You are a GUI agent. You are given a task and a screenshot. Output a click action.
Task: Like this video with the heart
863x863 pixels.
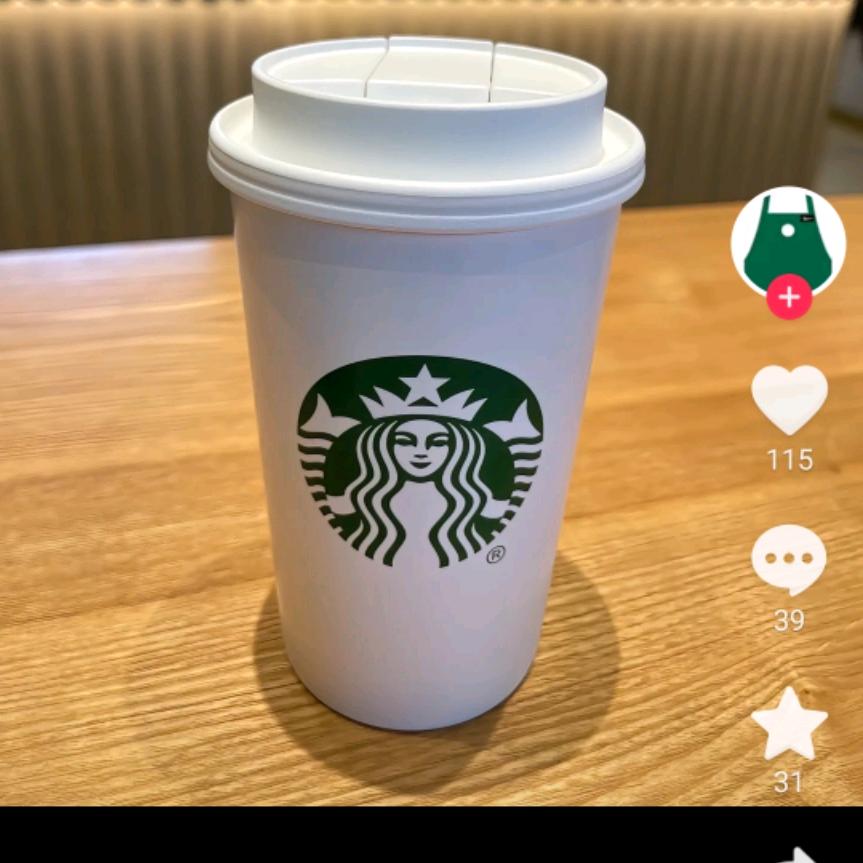[x=789, y=399]
